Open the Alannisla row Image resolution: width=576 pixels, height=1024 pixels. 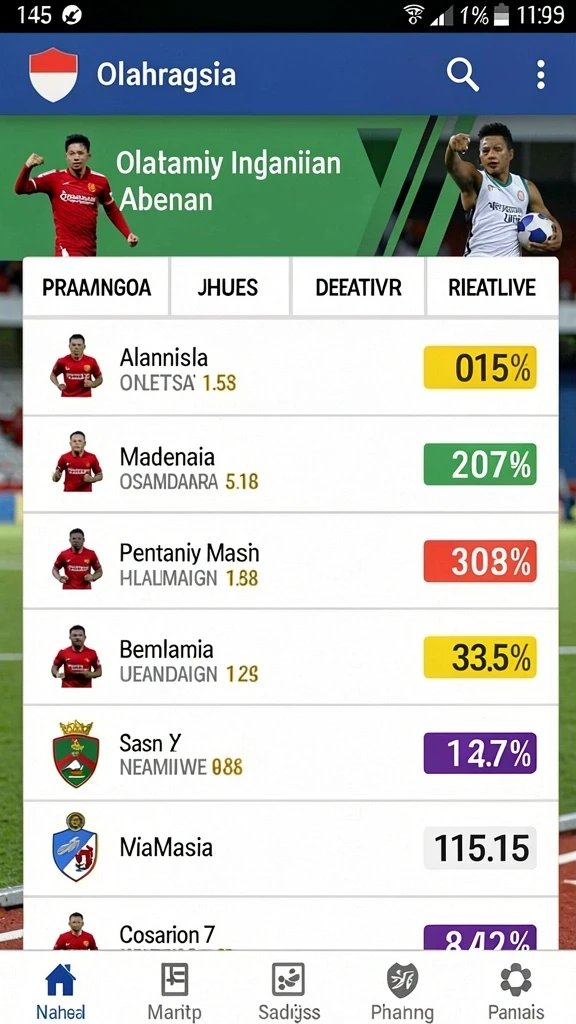(291, 368)
